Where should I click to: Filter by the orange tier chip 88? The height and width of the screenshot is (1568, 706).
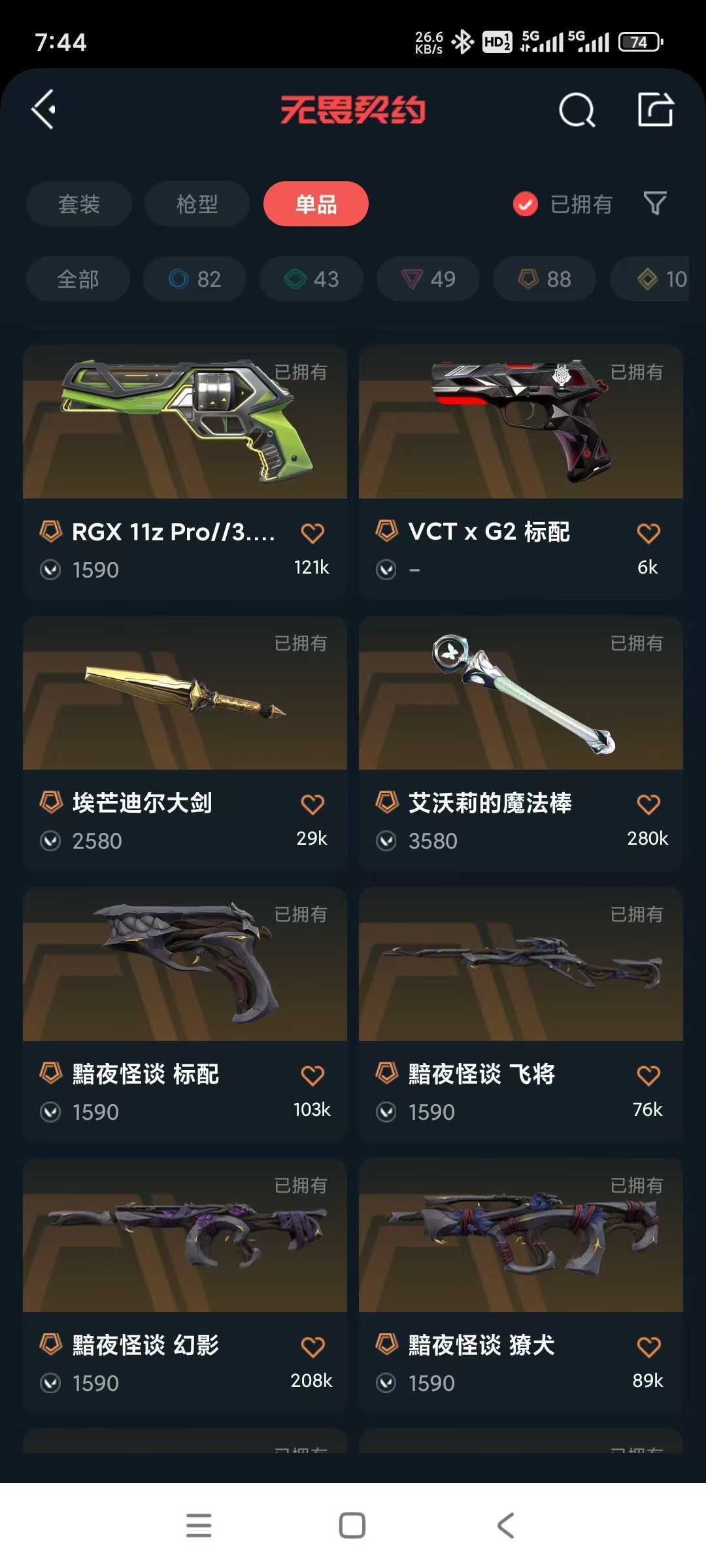545,279
